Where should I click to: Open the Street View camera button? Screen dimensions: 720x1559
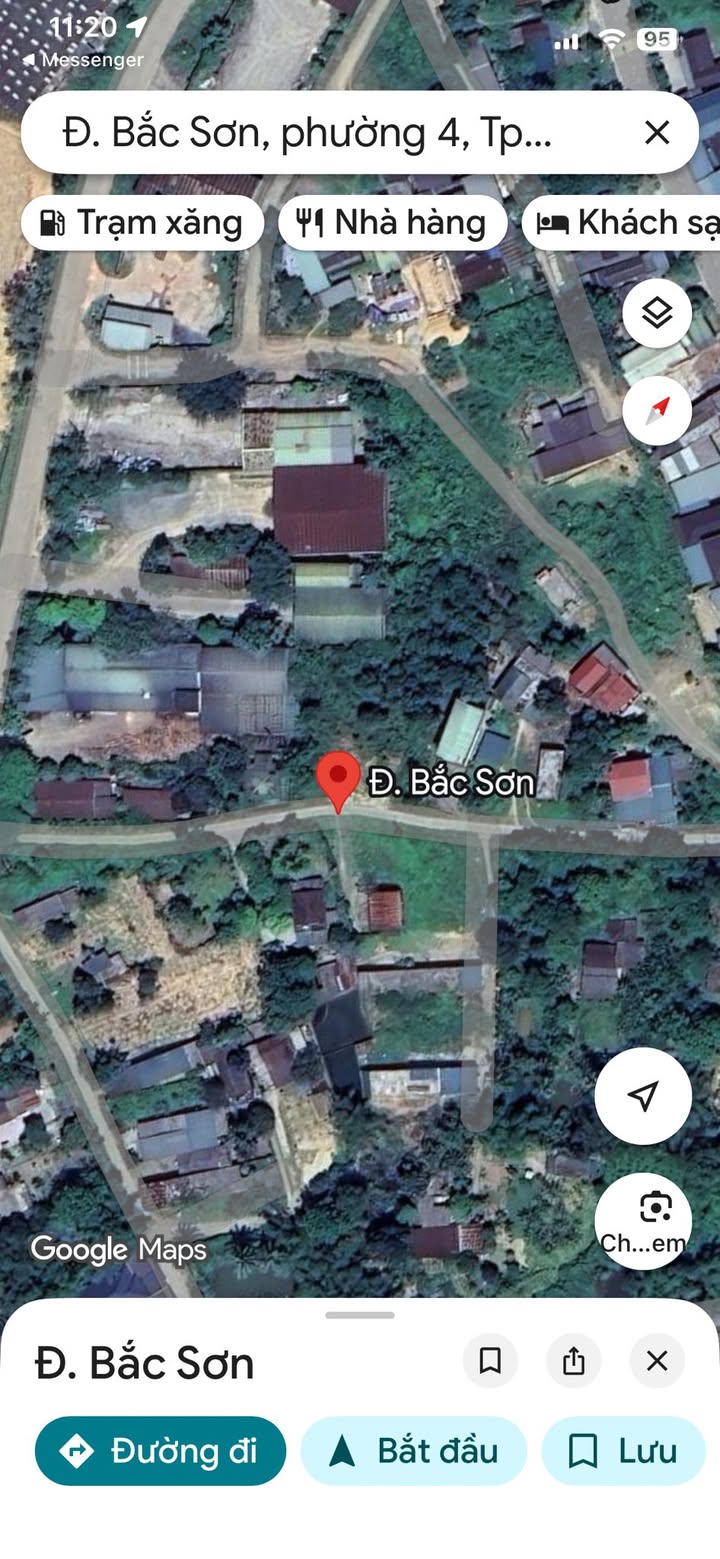pos(643,1220)
